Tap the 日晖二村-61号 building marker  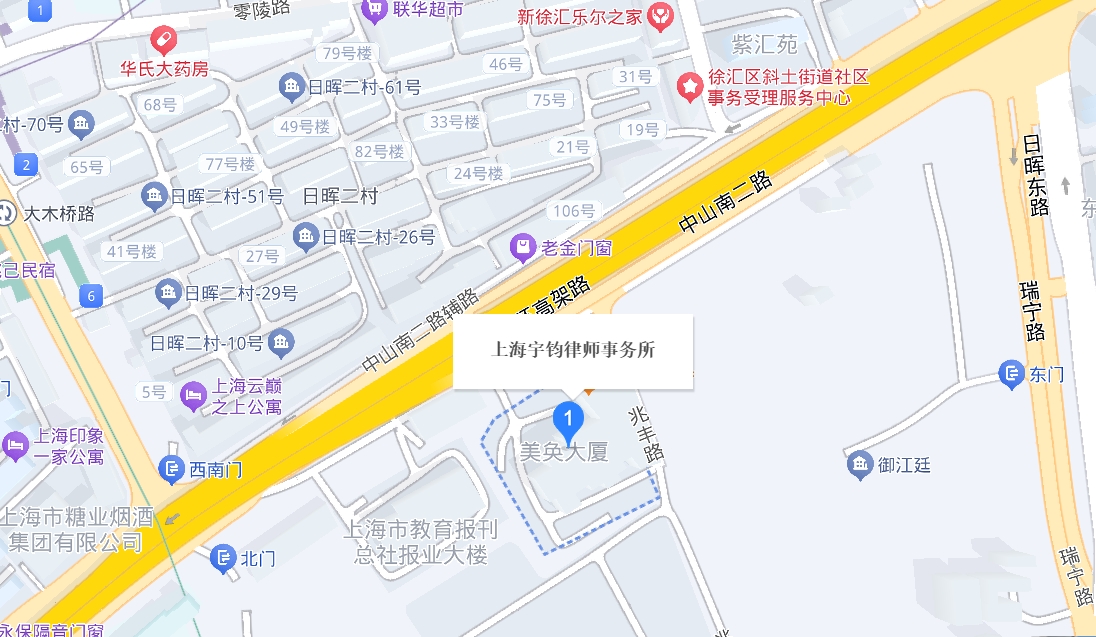pos(291,88)
